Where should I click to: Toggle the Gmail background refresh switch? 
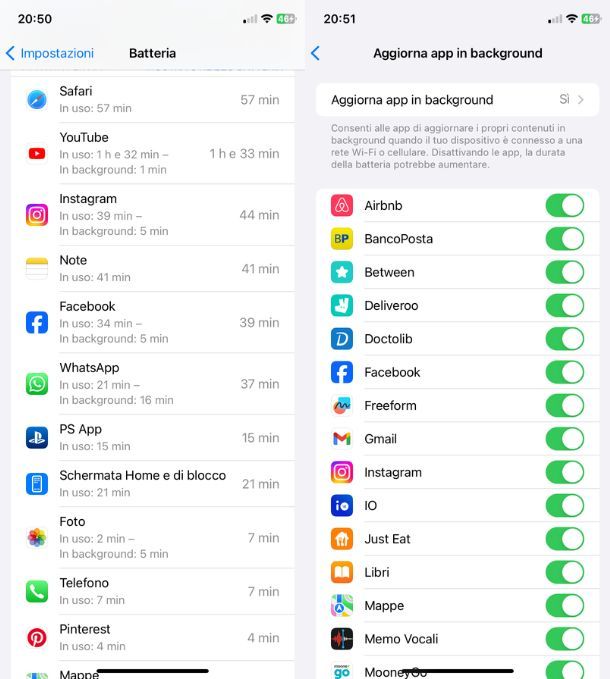[564, 439]
